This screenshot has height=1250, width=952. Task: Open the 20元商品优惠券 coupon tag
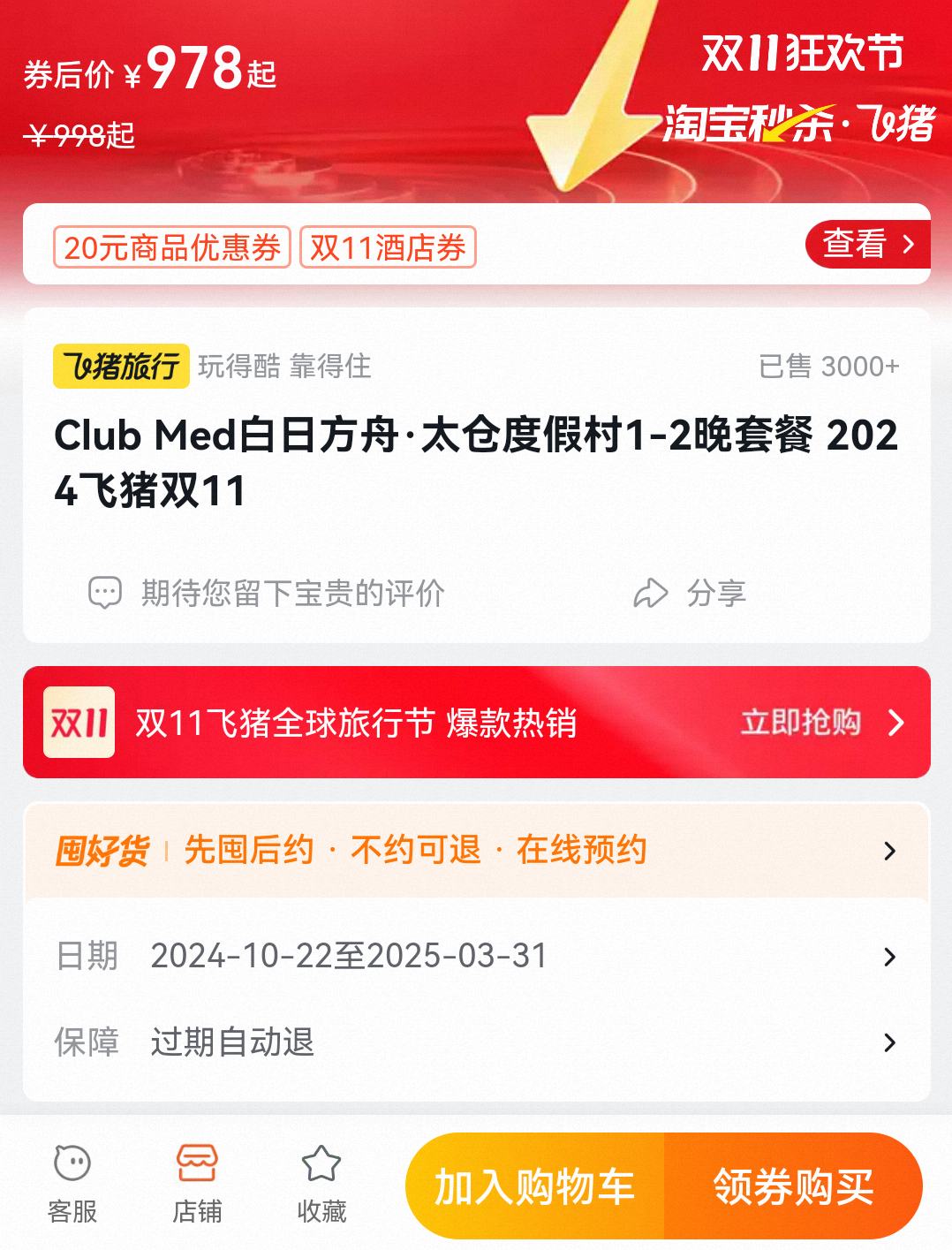coord(172,247)
